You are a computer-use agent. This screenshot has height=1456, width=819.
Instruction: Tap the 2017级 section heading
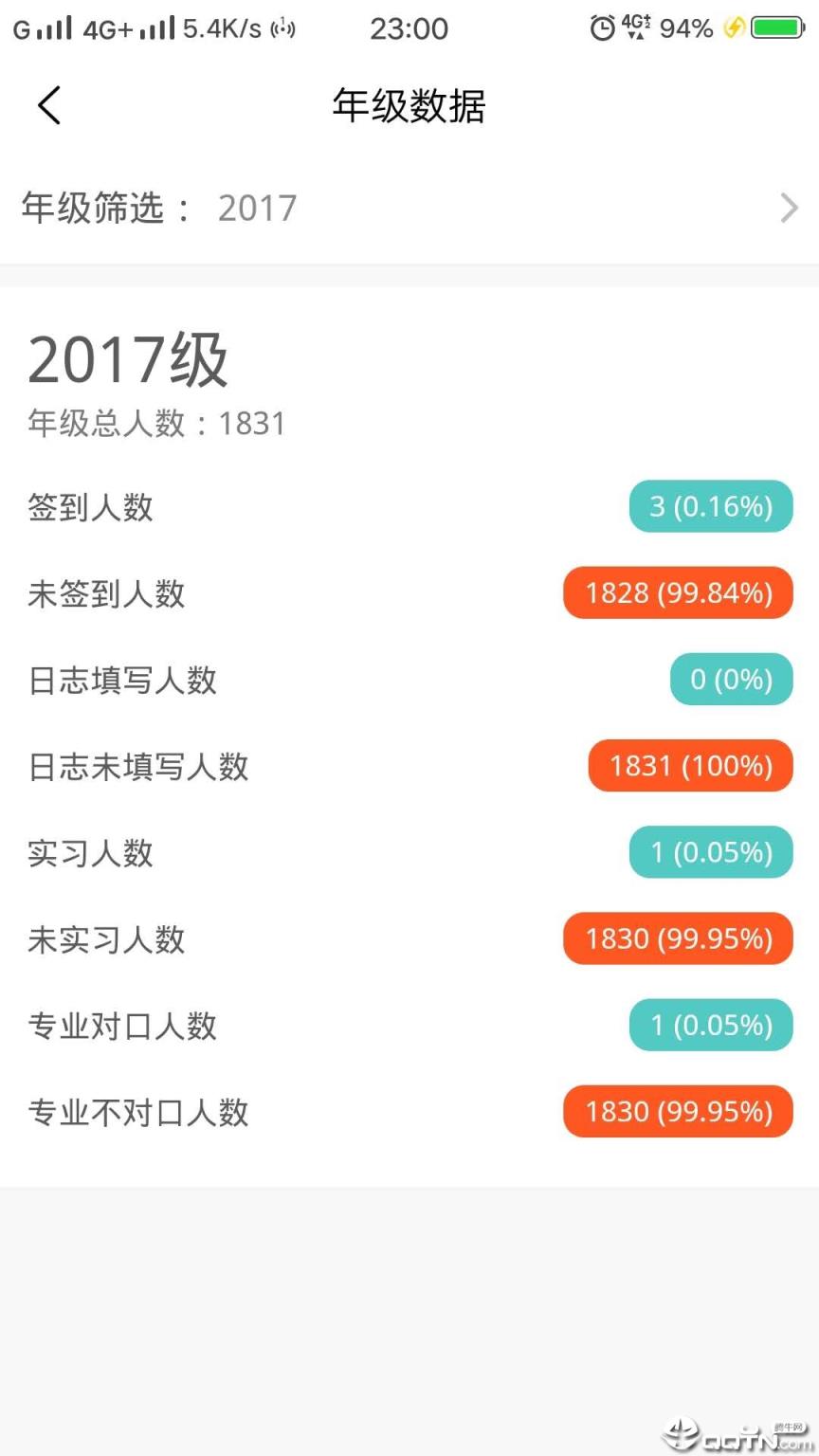127,358
